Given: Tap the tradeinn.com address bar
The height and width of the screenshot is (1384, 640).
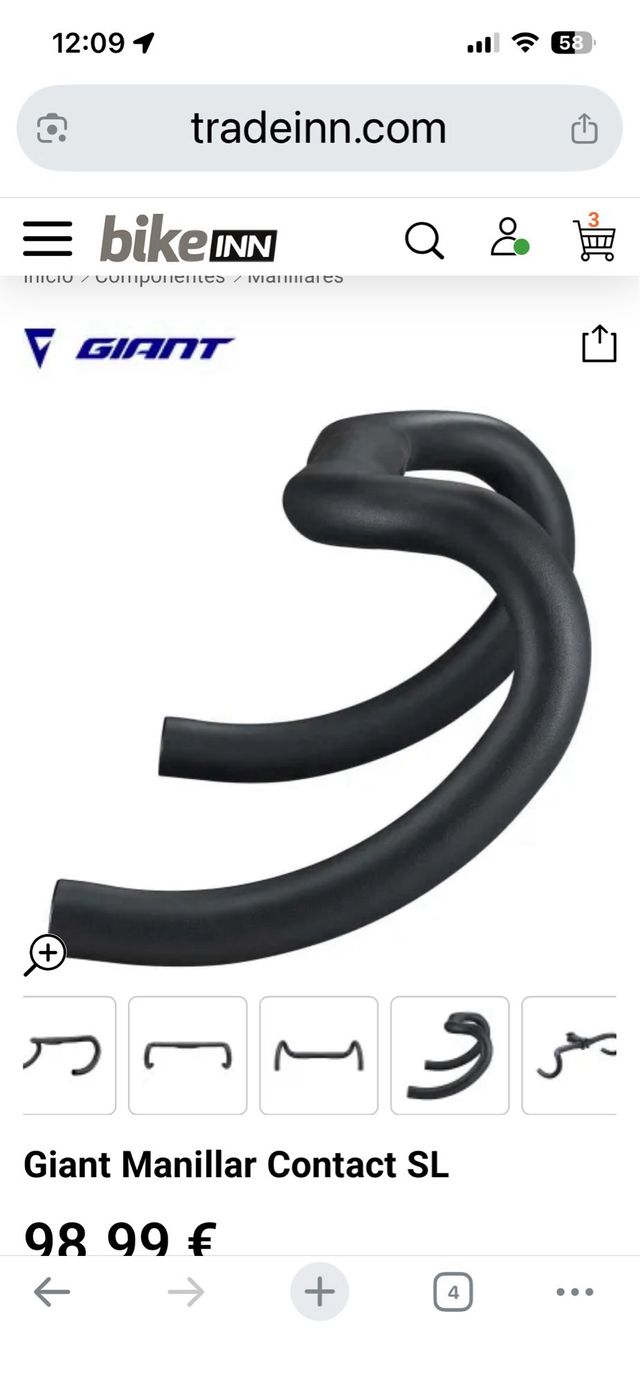Looking at the screenshot, I should pos(318,128).
